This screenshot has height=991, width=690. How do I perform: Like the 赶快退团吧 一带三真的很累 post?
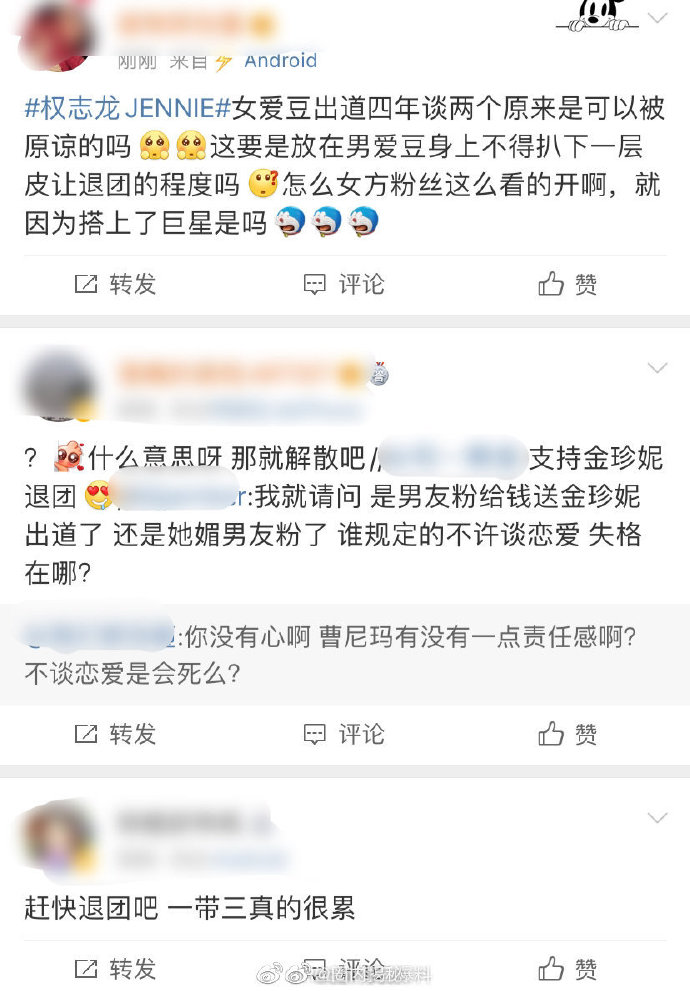click(568, 968)
